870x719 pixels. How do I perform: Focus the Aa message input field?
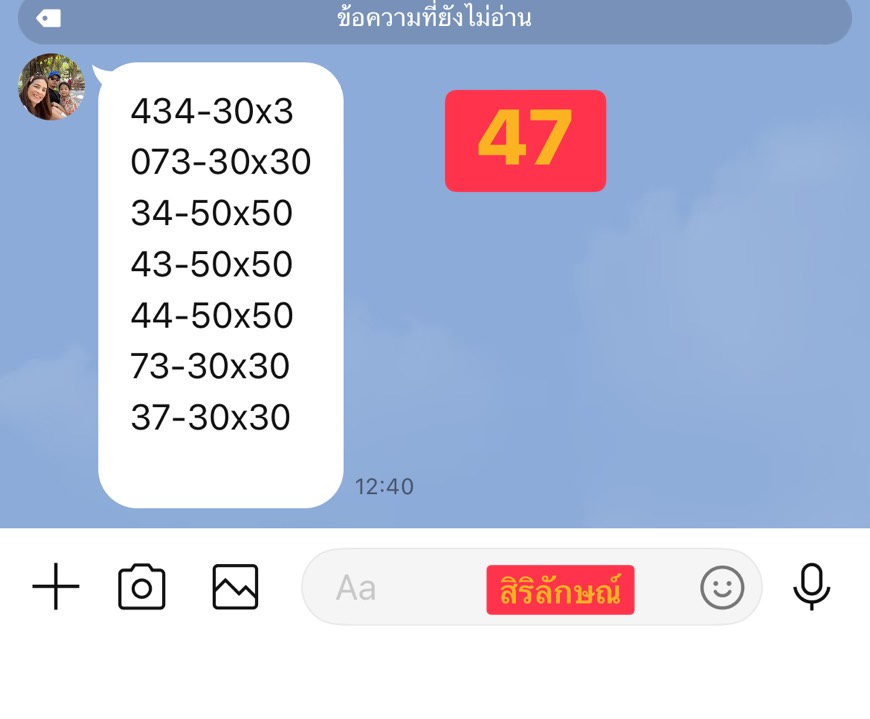pos(400,588)
